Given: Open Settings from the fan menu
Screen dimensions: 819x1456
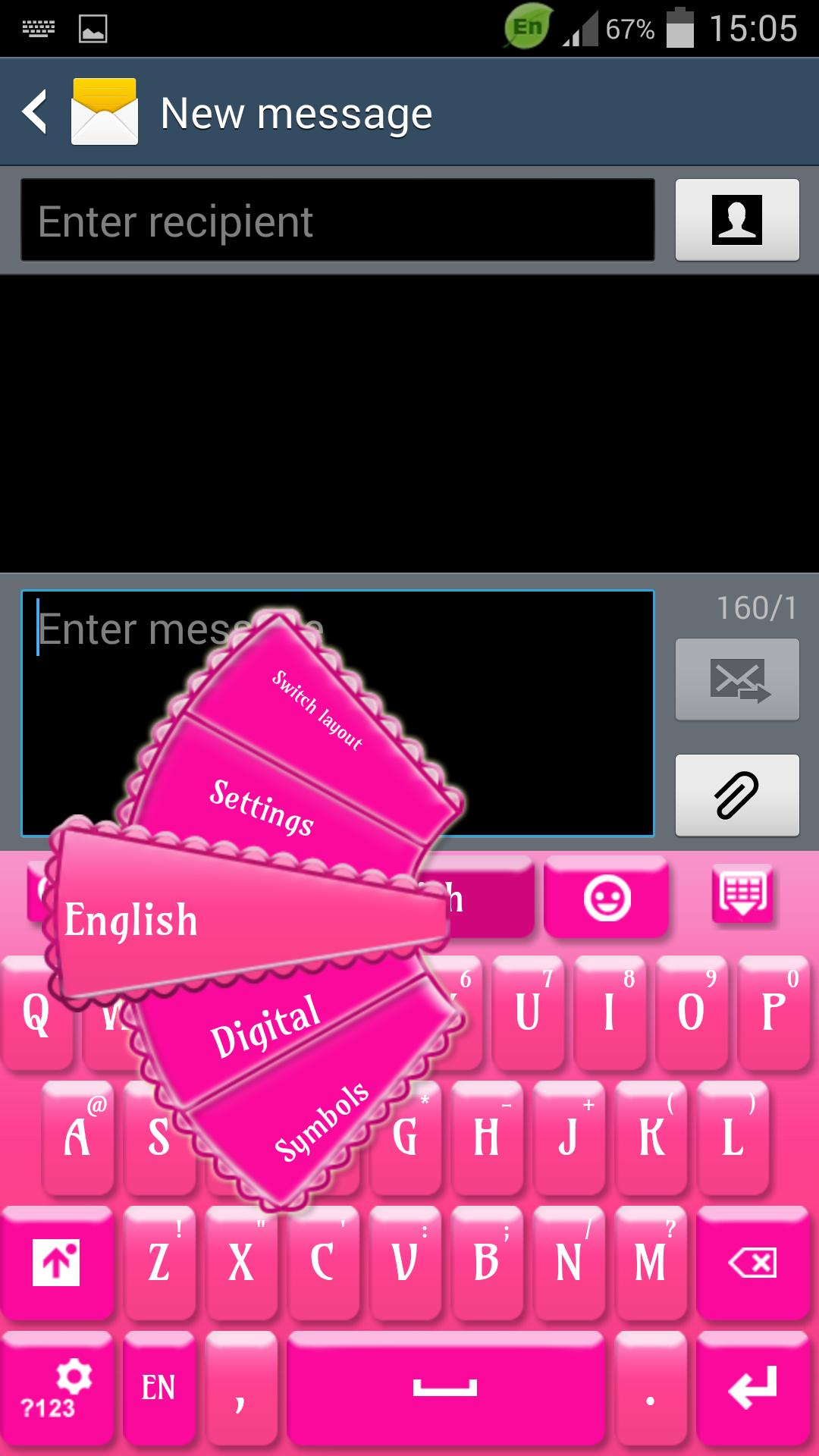Looking at the screenshot, I should [262, 807].
